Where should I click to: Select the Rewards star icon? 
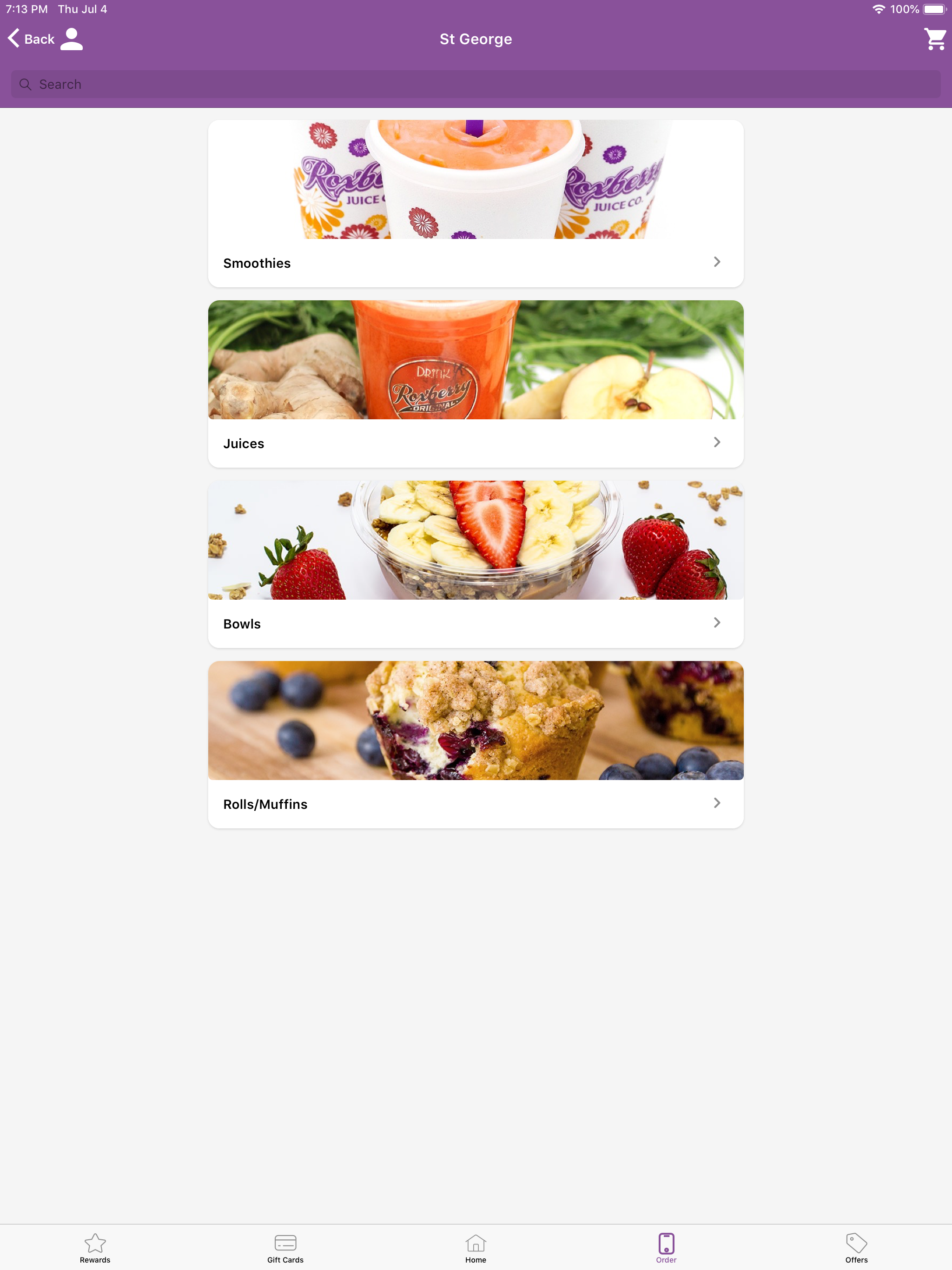(95, 1241)
